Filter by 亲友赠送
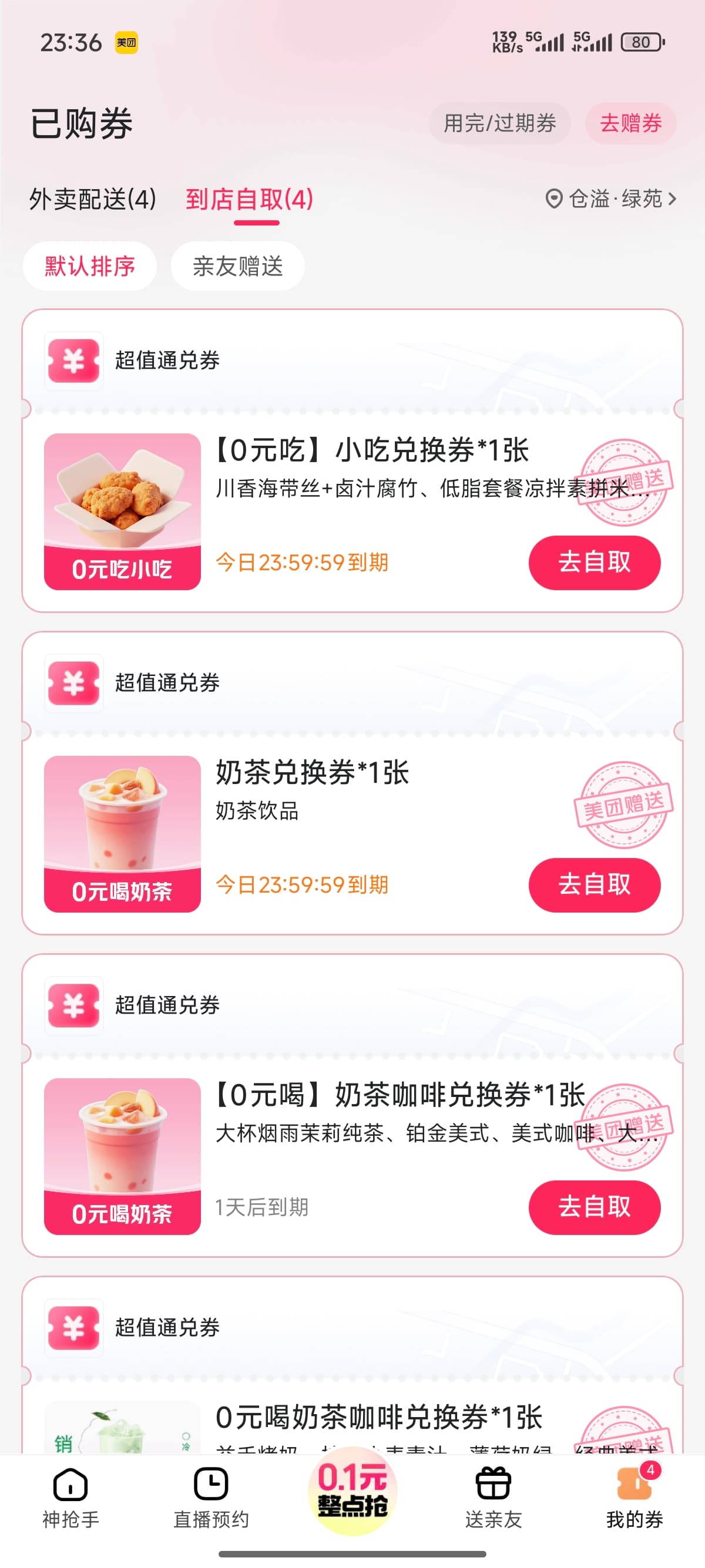Viewport: 705px width, 1568px height. (x=237, y=266)
